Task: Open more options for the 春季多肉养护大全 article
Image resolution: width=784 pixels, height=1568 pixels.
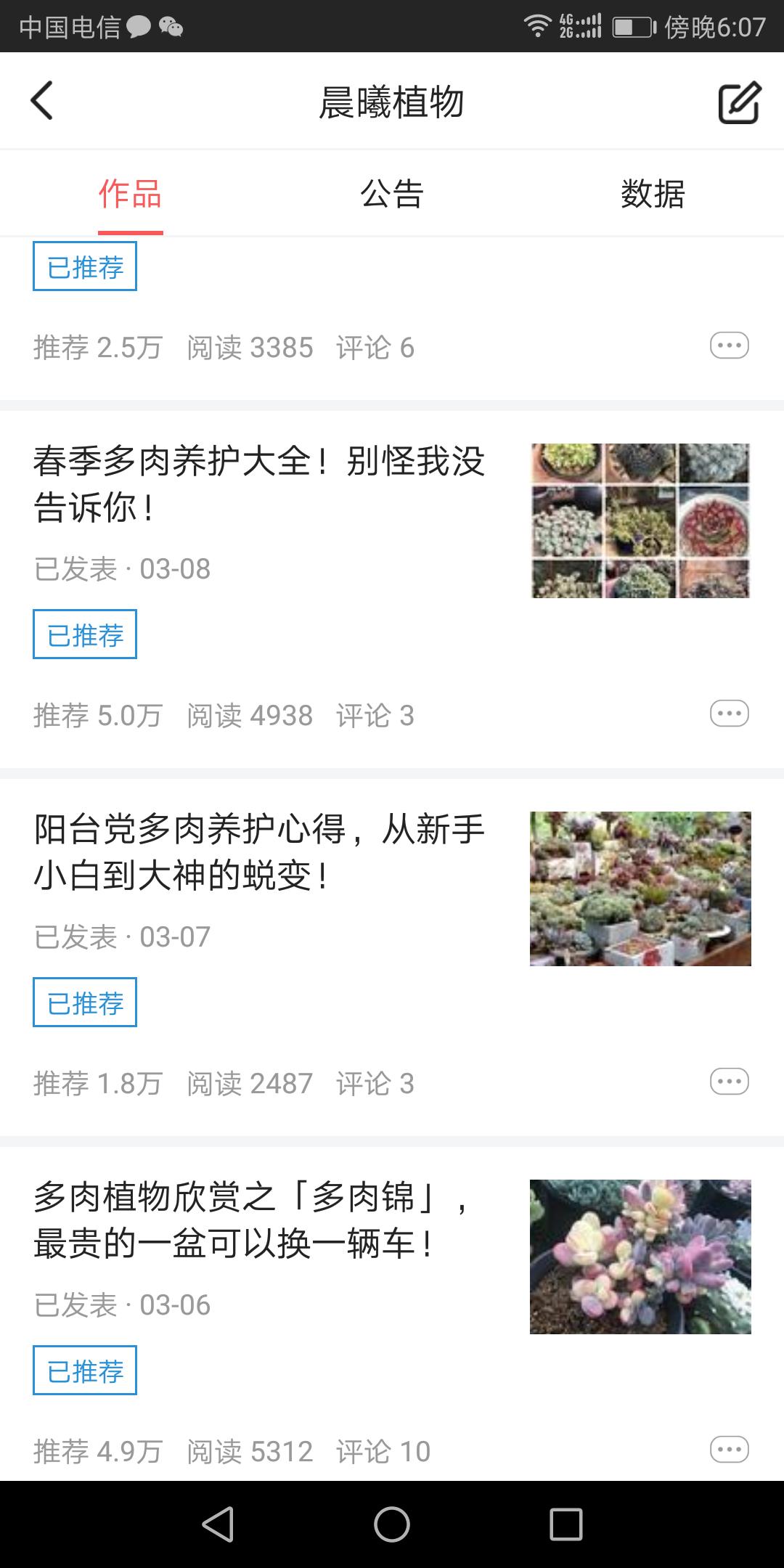Action: (729, 714)
